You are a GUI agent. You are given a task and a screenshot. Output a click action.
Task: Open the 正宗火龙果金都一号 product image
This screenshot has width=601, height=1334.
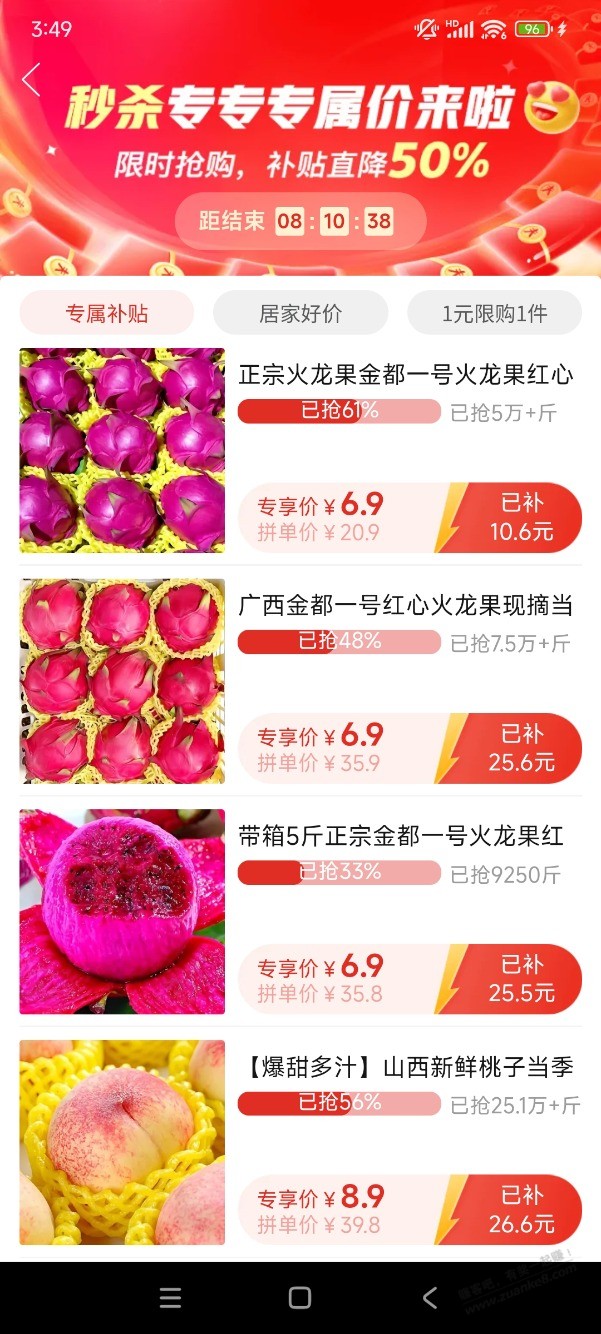[122, 450]
